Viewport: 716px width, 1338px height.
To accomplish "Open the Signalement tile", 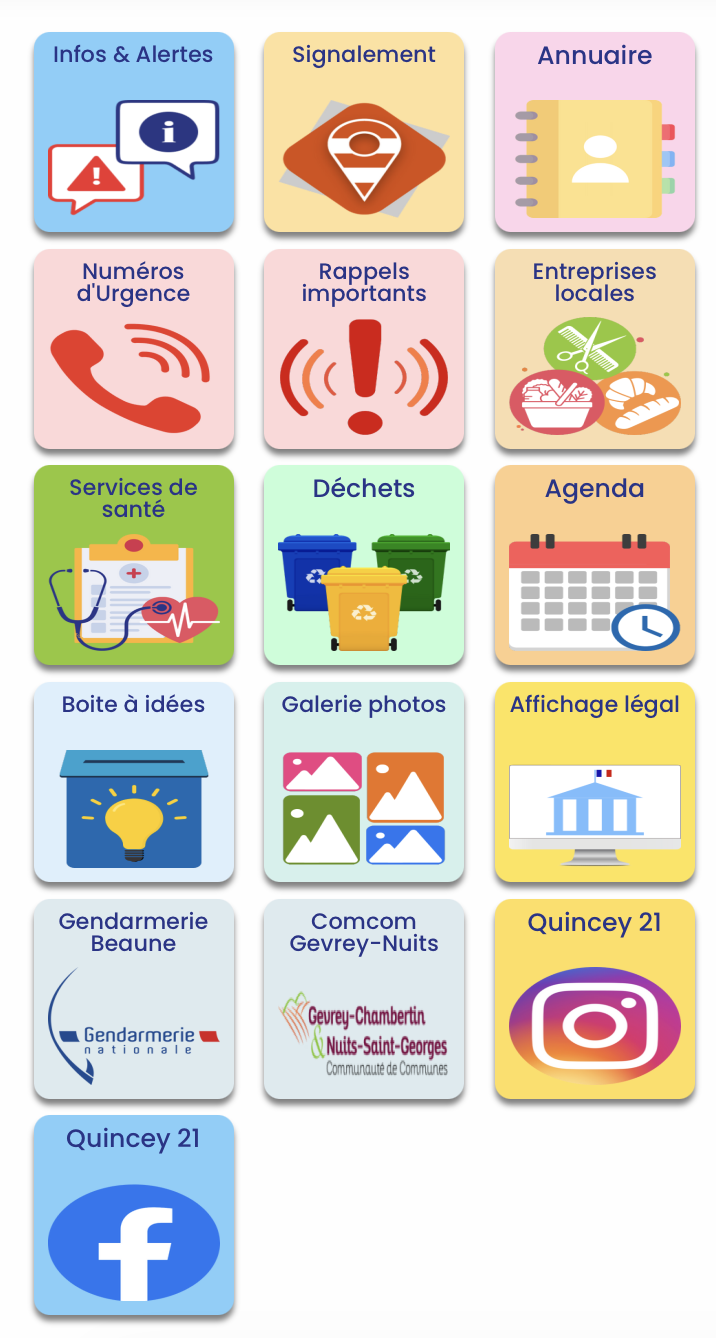I will pos(364,132).
